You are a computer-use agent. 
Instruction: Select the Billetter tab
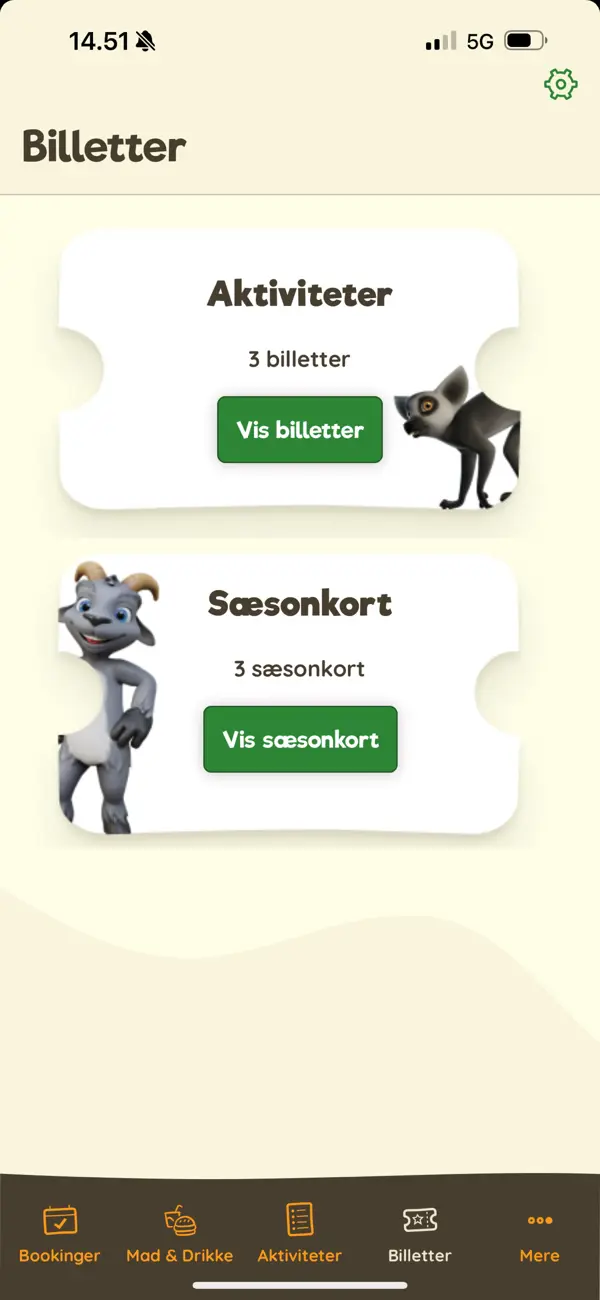tap(420, 1233)
